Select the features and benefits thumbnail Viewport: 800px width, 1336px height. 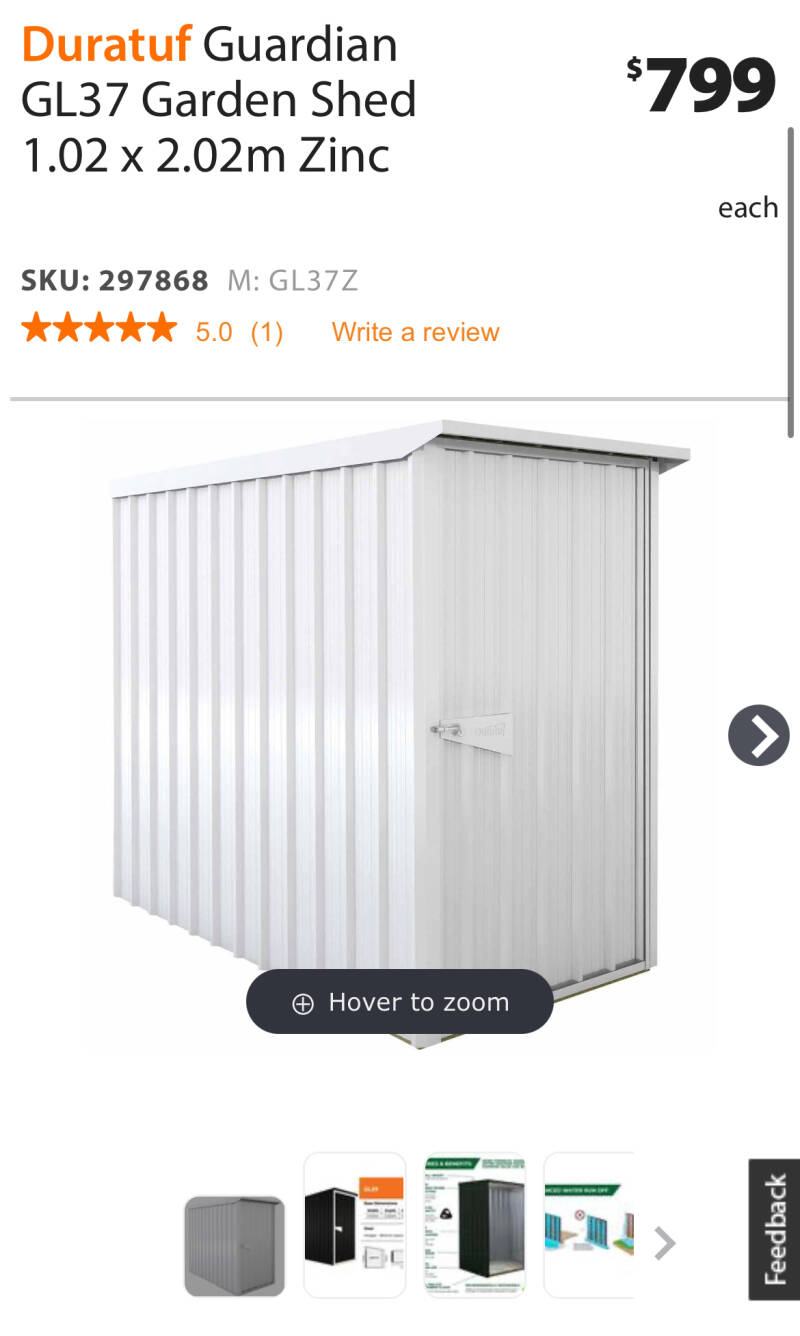click(x=474, y=1225)
